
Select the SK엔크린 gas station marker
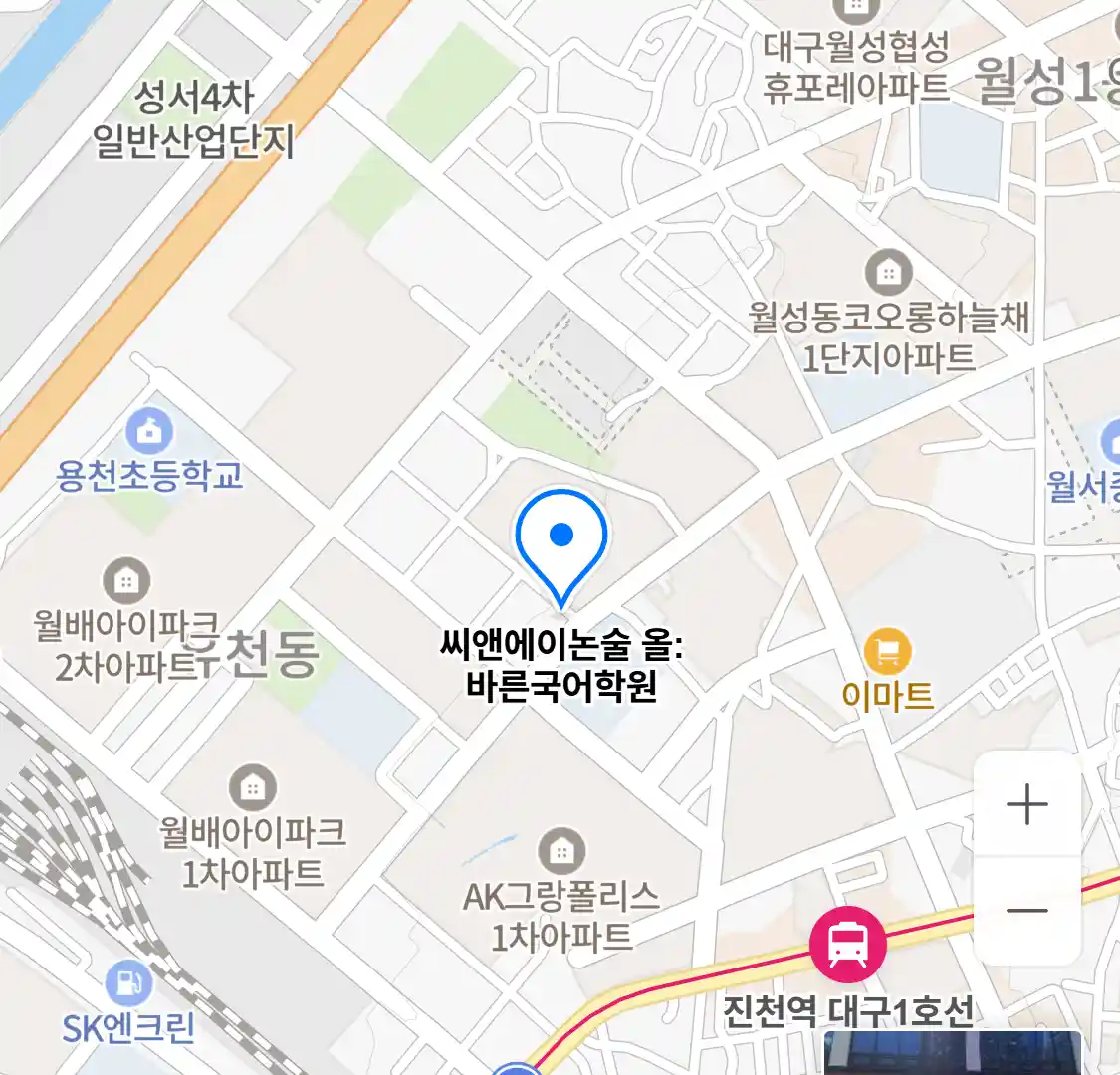[x=128, y=984]
